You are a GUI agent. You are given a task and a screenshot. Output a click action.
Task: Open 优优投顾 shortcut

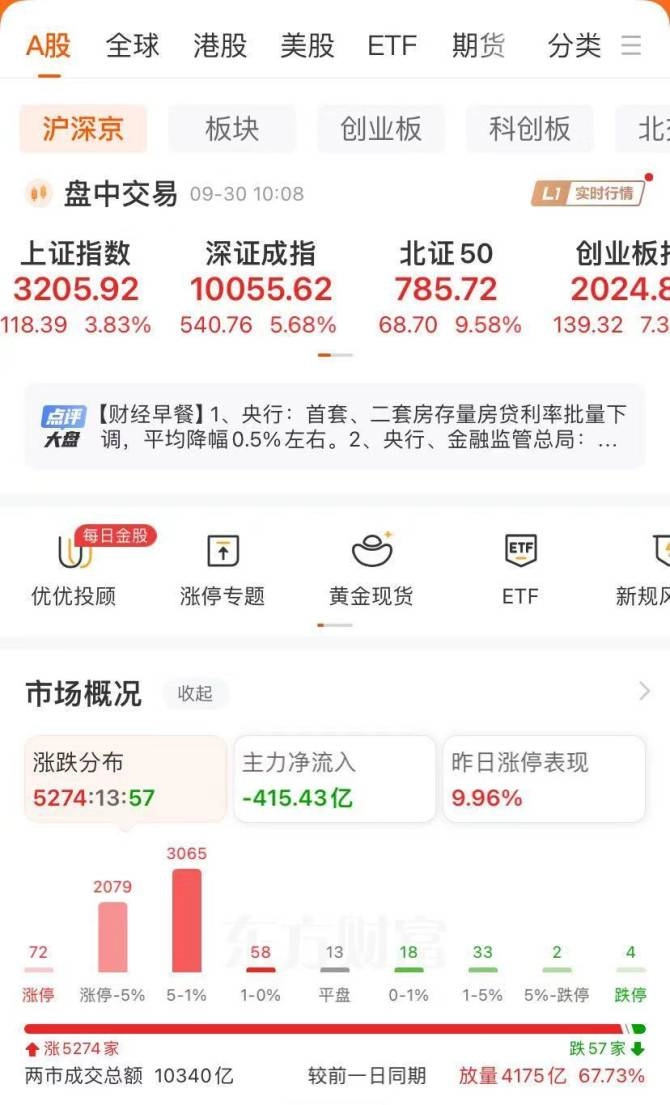coord(73,570)
